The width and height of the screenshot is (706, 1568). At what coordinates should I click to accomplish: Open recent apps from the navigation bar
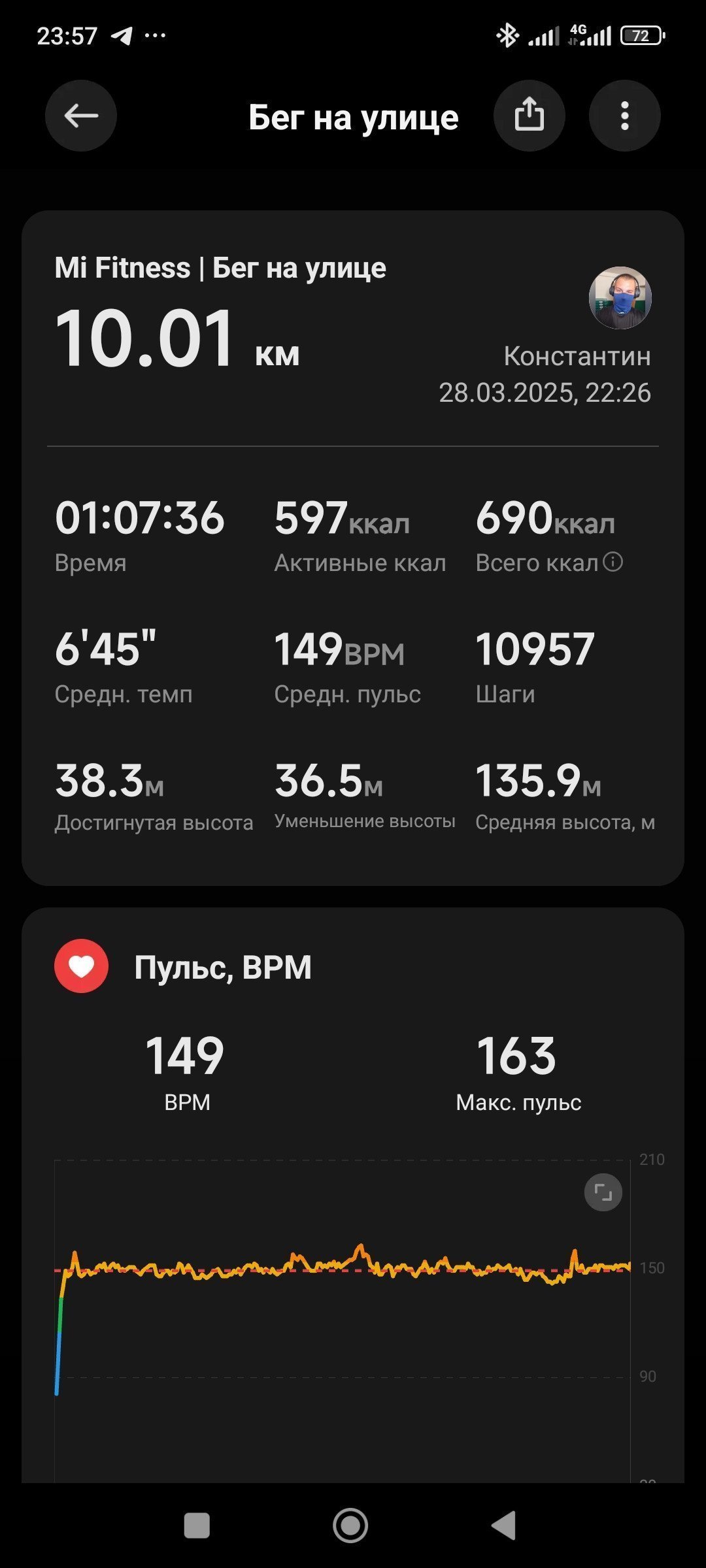(197, 1526)
